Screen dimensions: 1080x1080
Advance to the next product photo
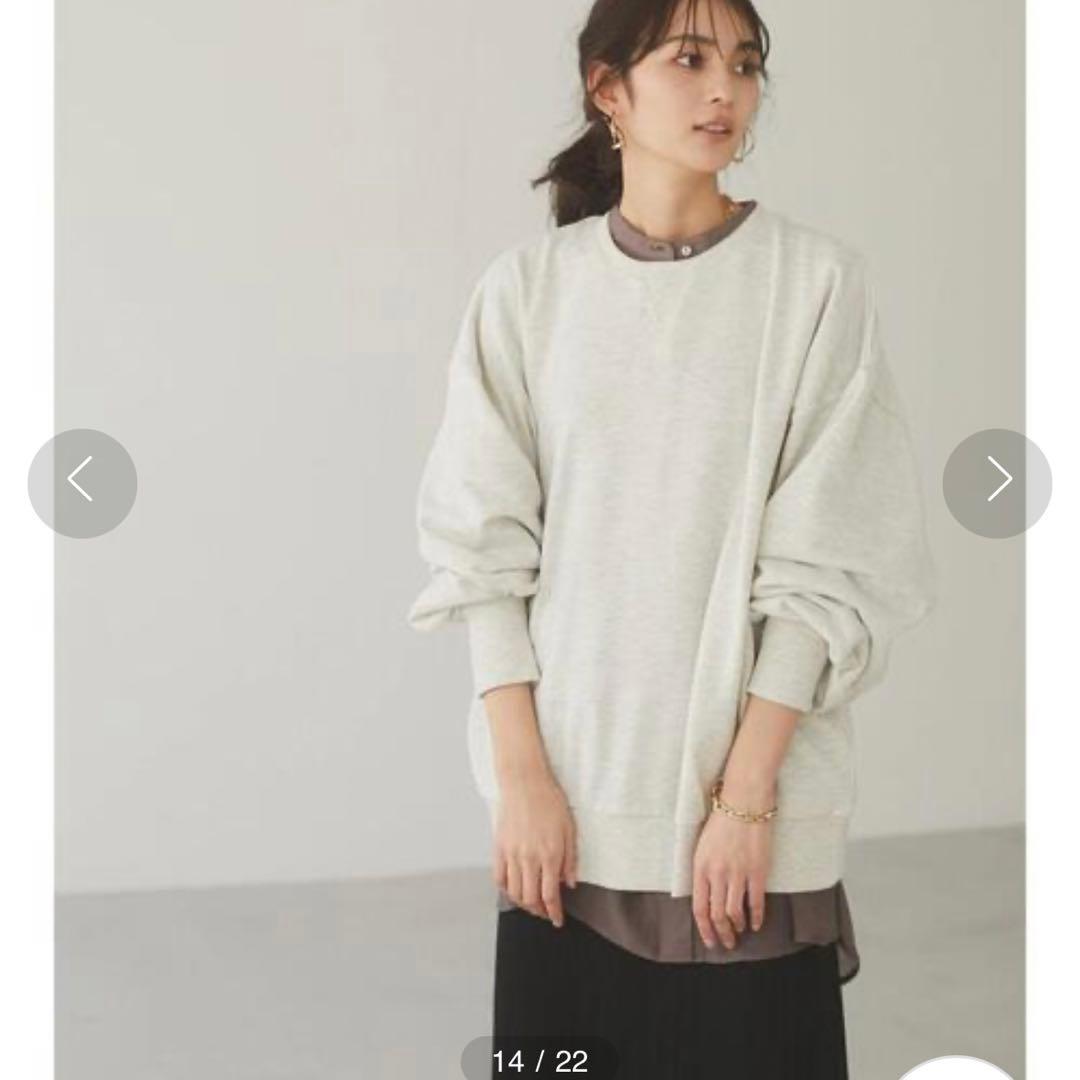pos(997,483)
